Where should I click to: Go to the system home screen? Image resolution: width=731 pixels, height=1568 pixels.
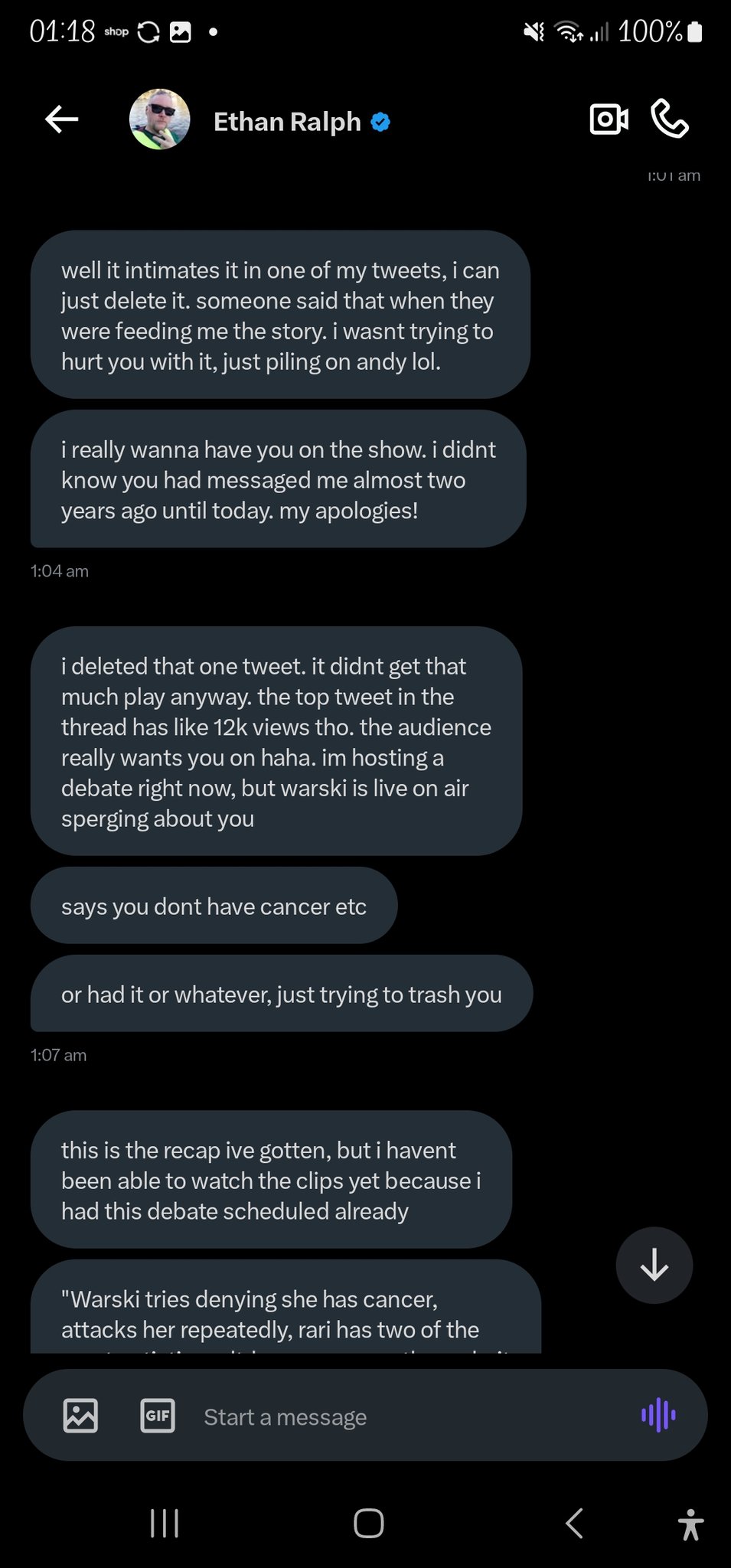pyautogui.click(x=368, y=1523)
